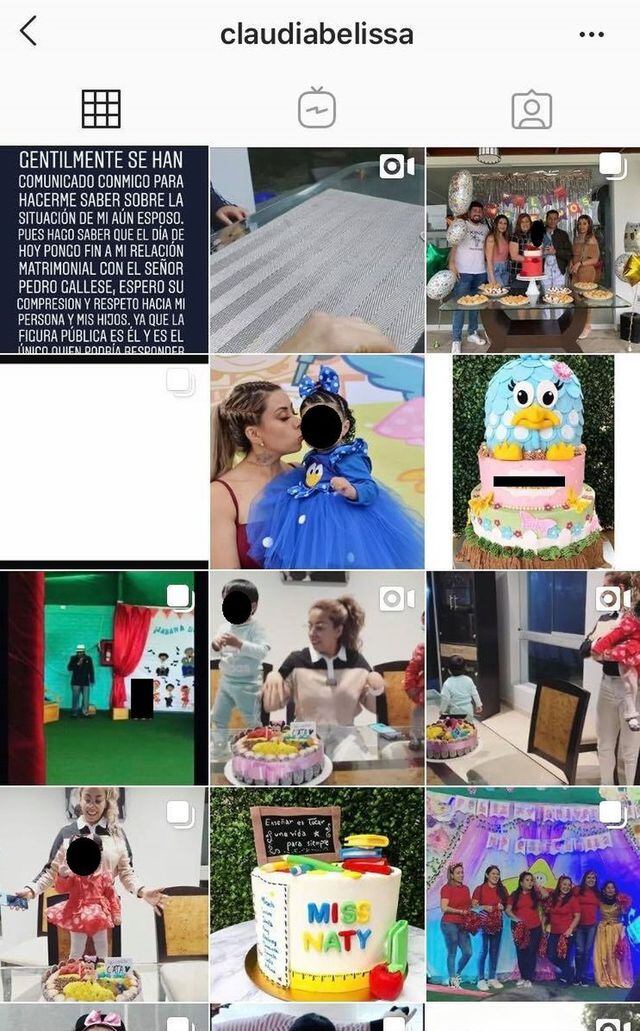Open the dining room video with wooden chair

pyautogui.click(x=533, y=677)
